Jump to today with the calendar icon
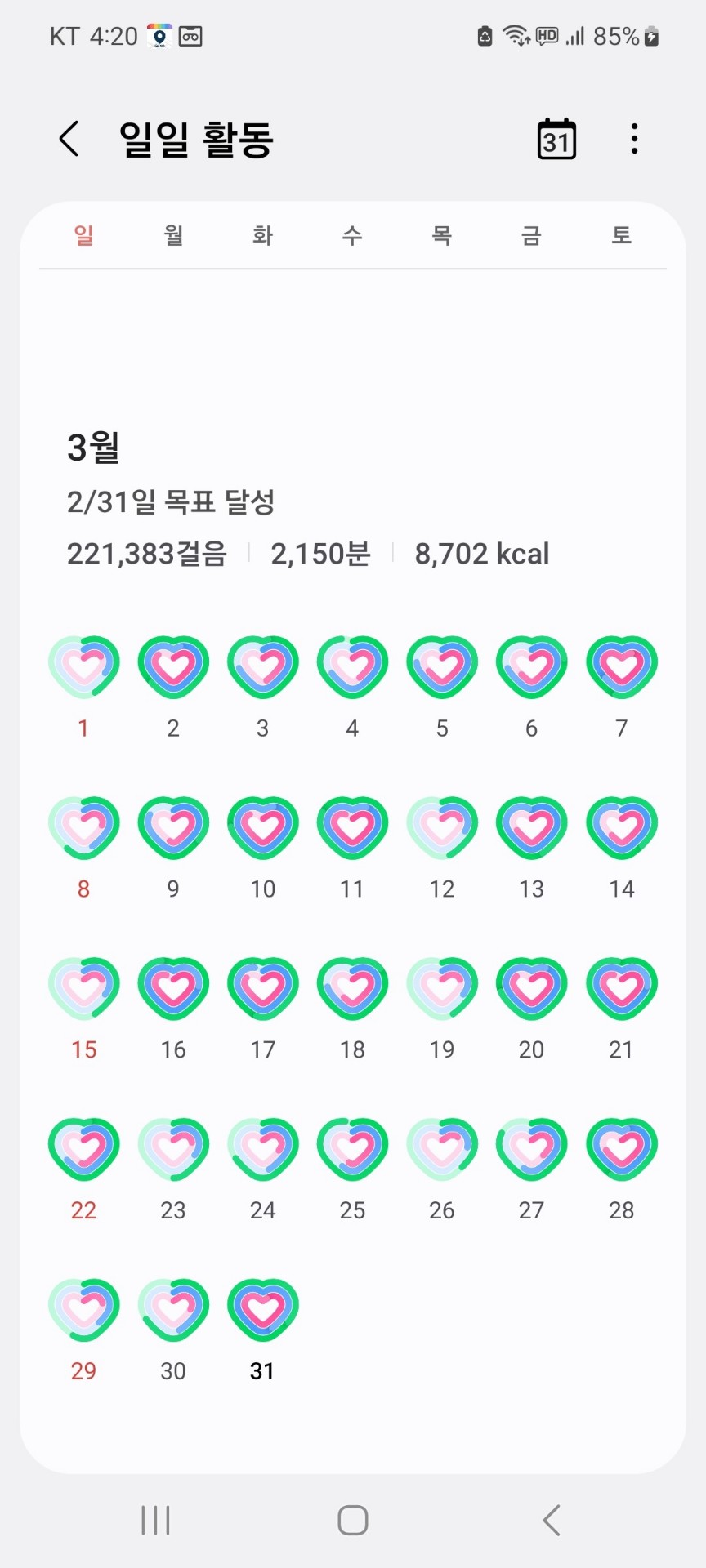This screenshot has height=1568, width=706. [x=556, y=139]
